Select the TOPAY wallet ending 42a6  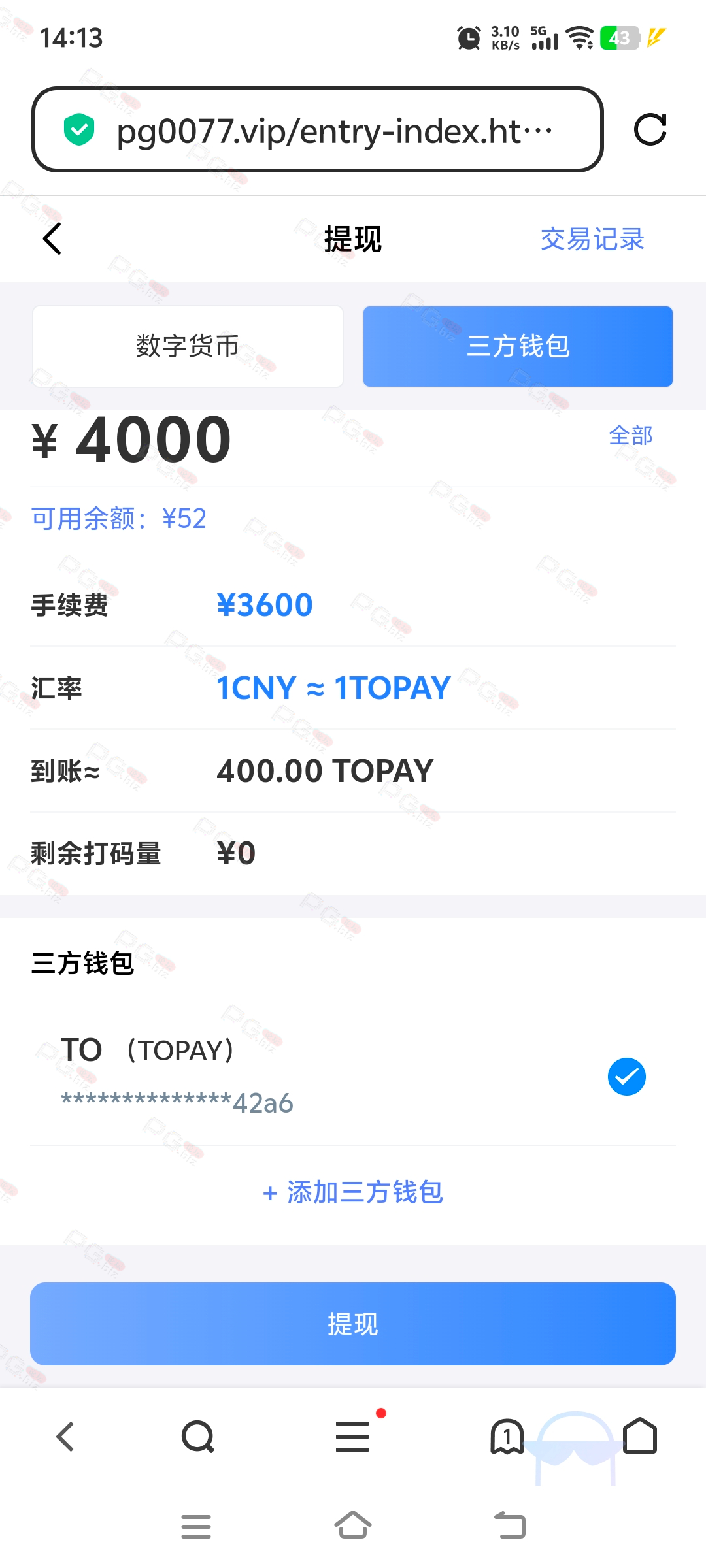click(x=353, y=1076)
